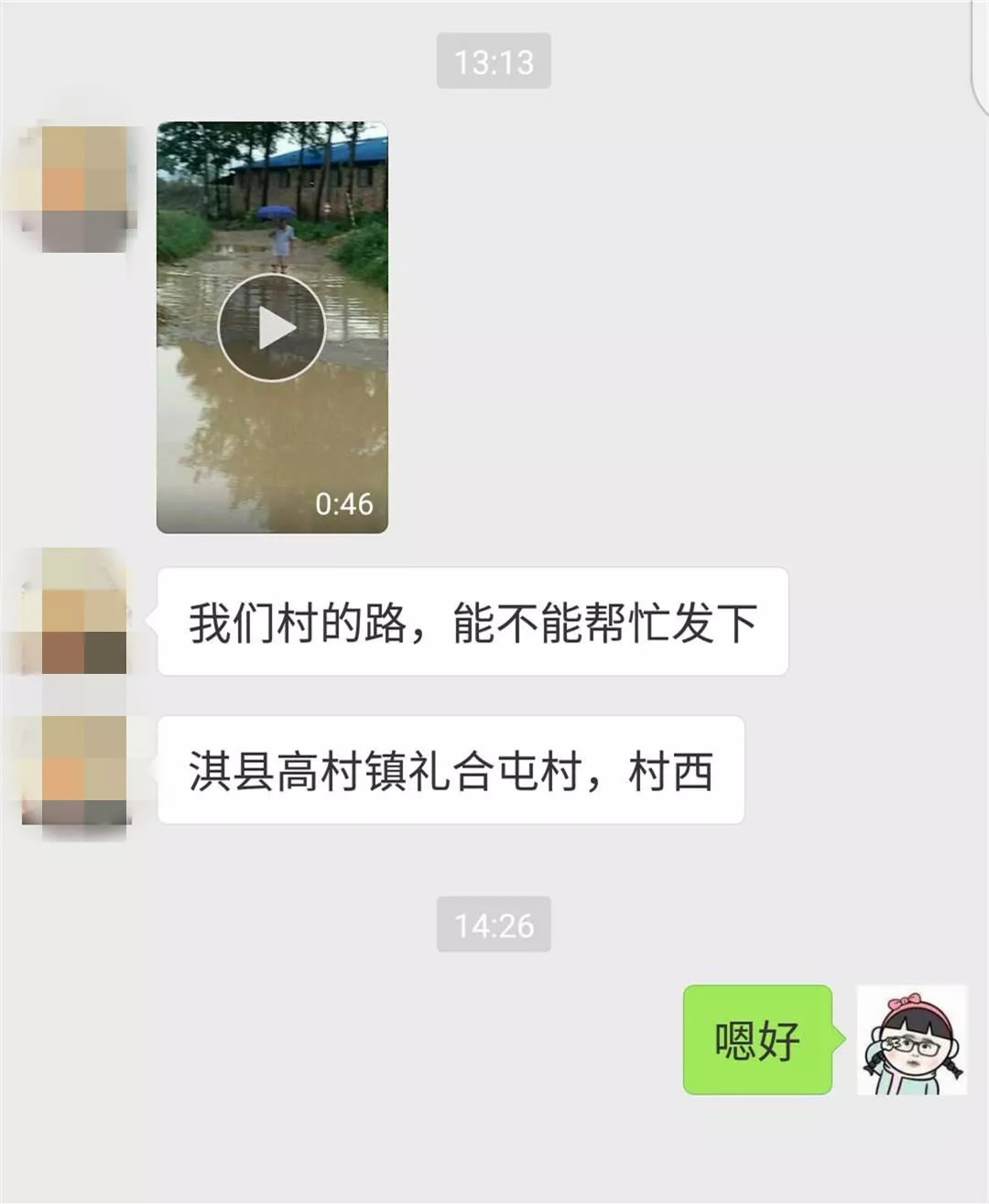Tap avatar next to 我们村的路 message
This screenshot has height=1204, width=989.
pyautogui.click(x=84, y=613)
